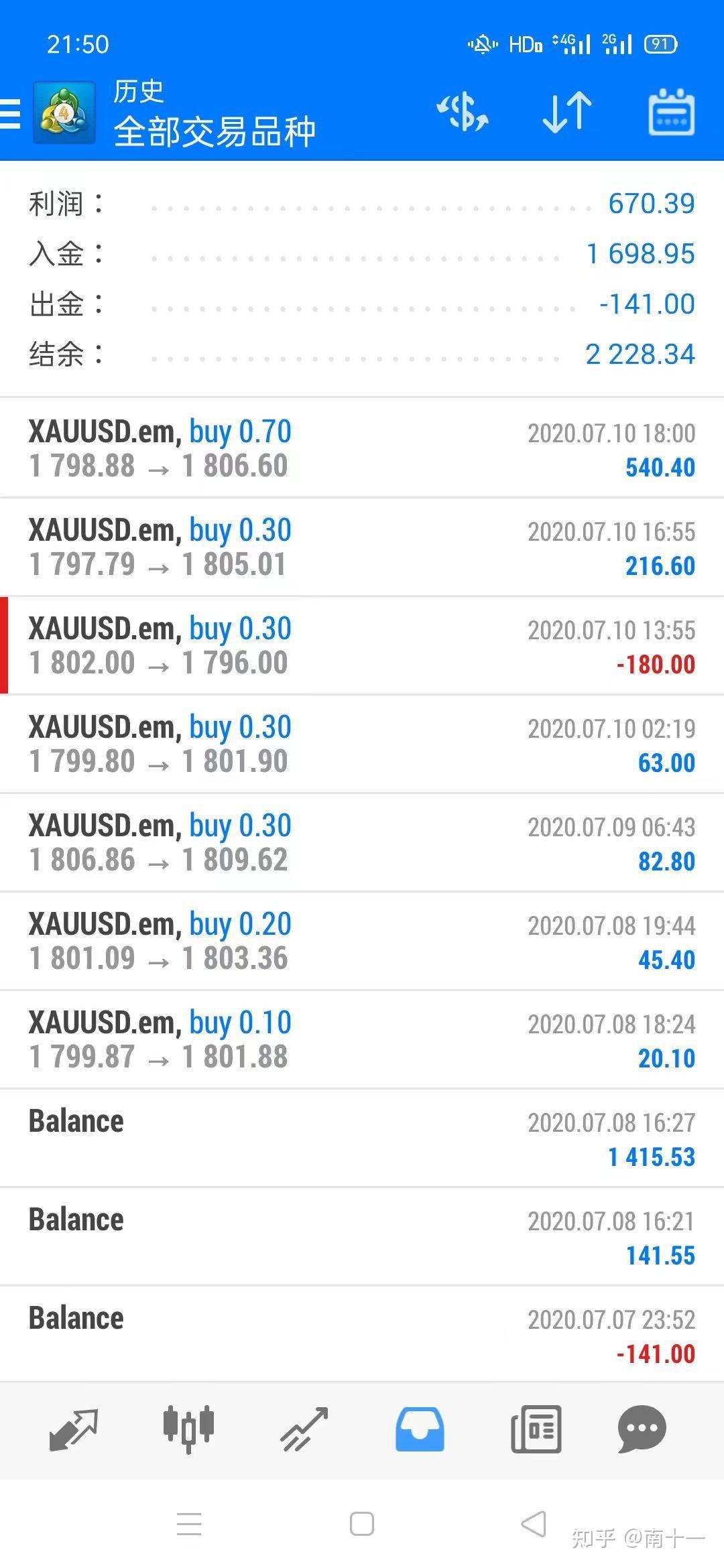The width and height of the screenshot is (724, 1568).
Task: Go to the system home screen
Action: click(362, 1524)
